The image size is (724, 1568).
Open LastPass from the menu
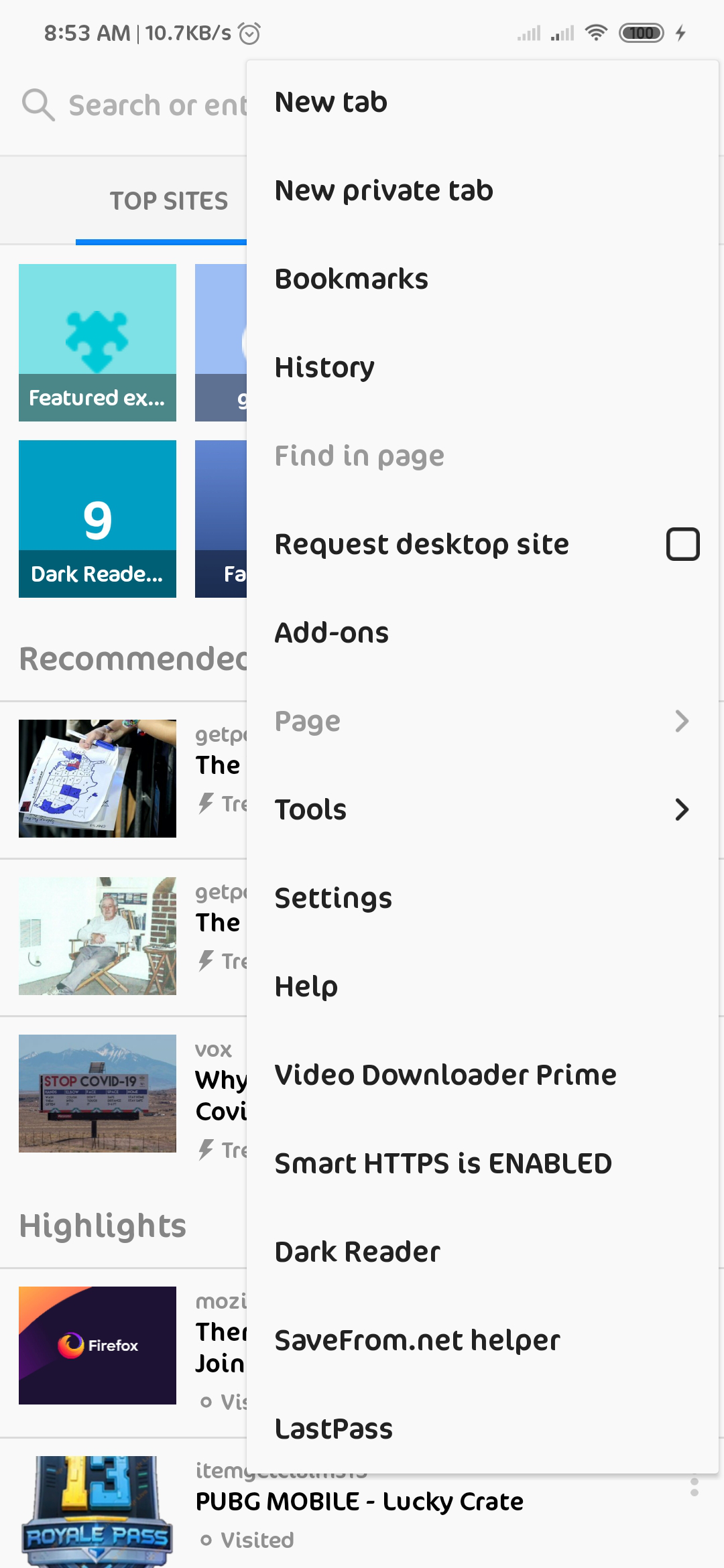coord(334,1429)
